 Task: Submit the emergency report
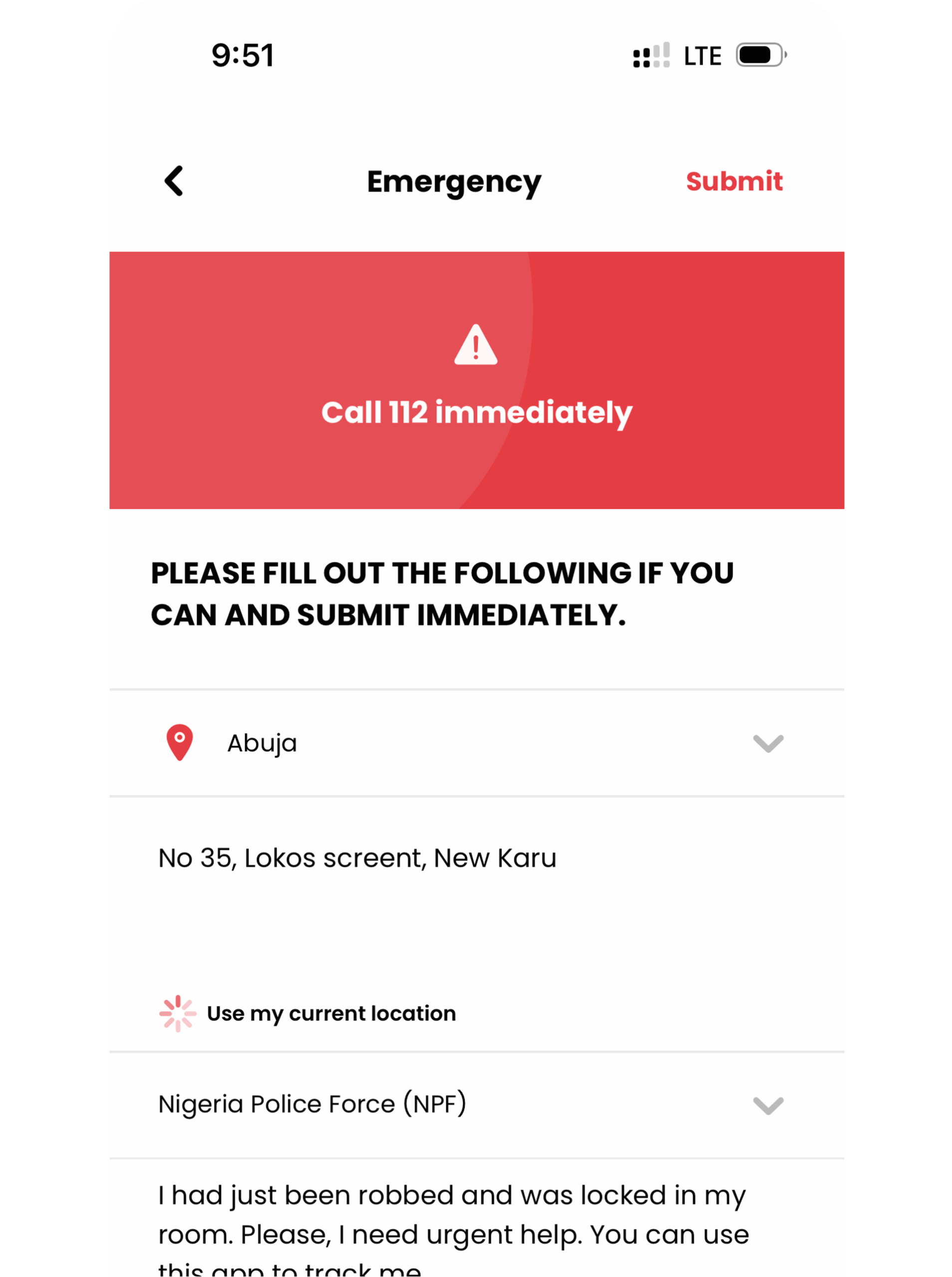click(733, 182)
